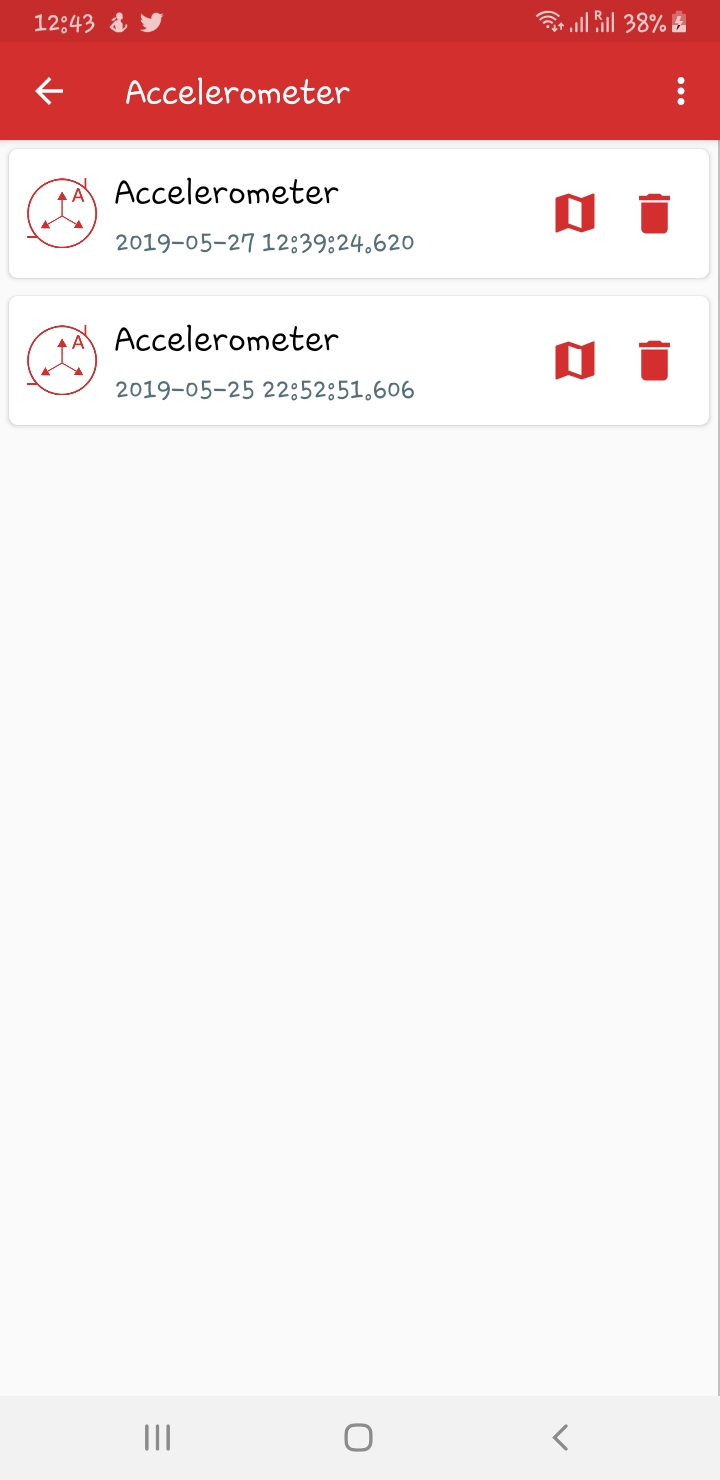Image resolution: width=720 pixels, height=1480 pixels.
Task: Tap the Recents button in the navigation bar
Action: [x=156, y=1437]
